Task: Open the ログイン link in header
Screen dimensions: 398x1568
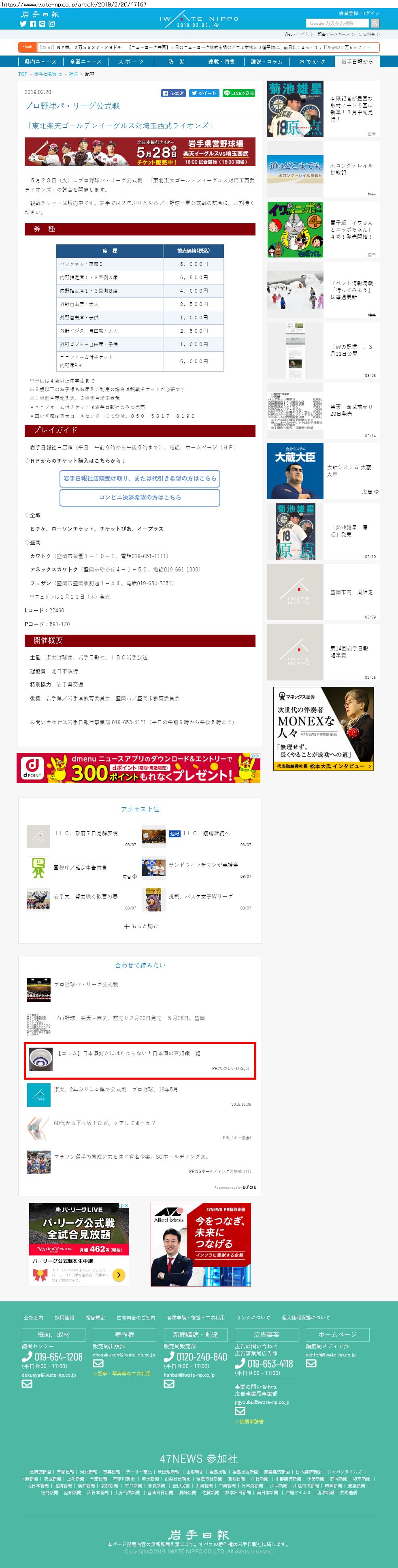Action: click(x=370, y=13)
